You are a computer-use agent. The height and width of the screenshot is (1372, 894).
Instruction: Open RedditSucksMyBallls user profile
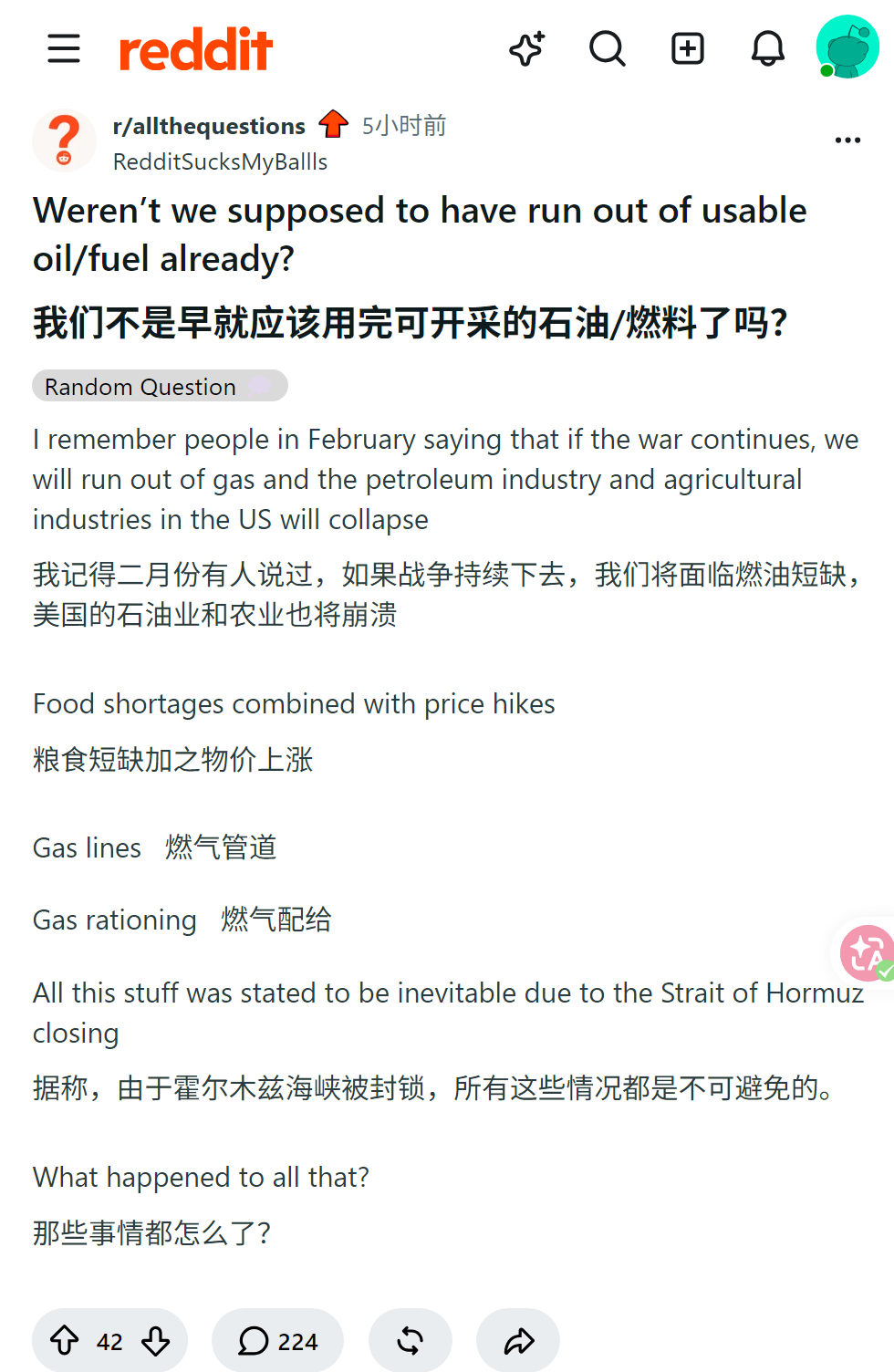[220, 161]
